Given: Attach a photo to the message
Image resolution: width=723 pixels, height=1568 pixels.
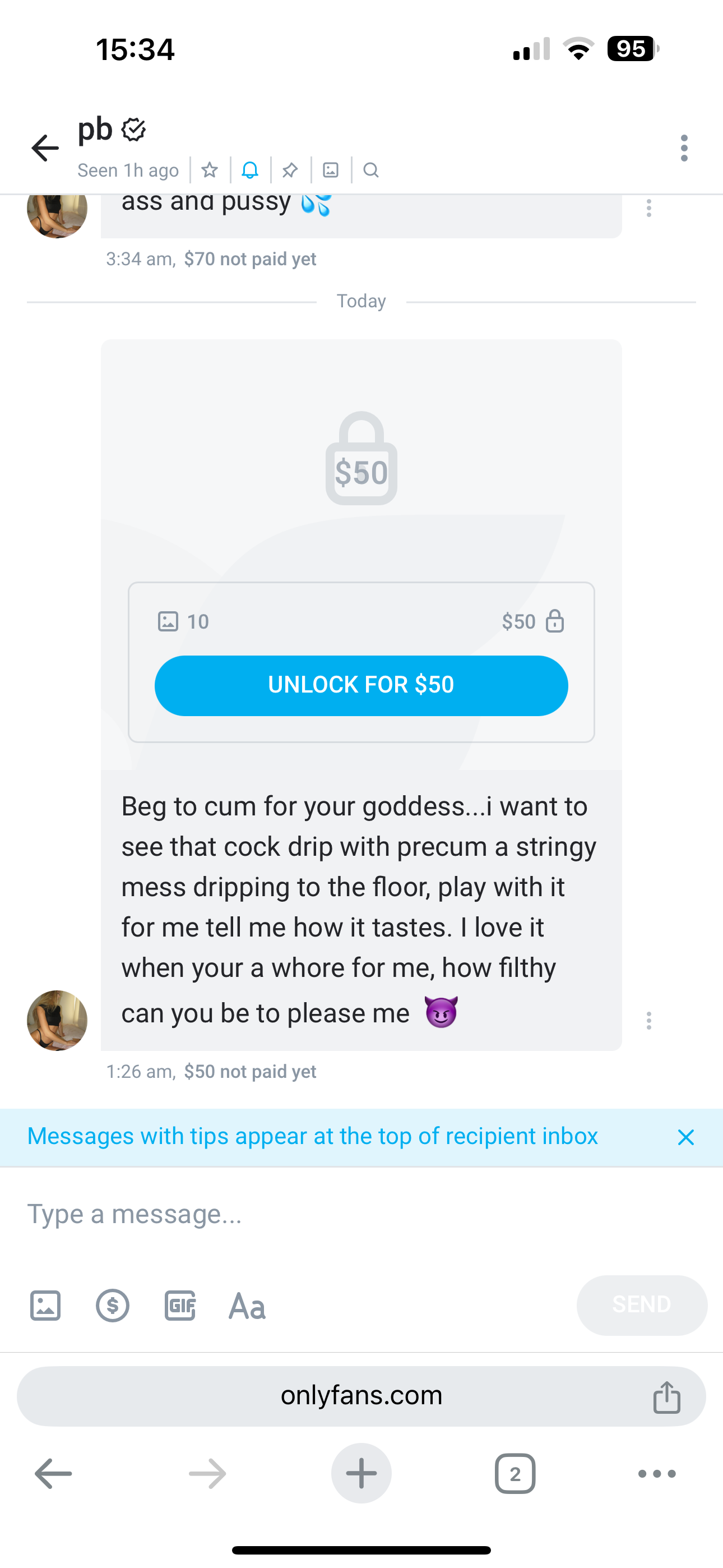Looking at the screenshot, I should coord(45,1305).
